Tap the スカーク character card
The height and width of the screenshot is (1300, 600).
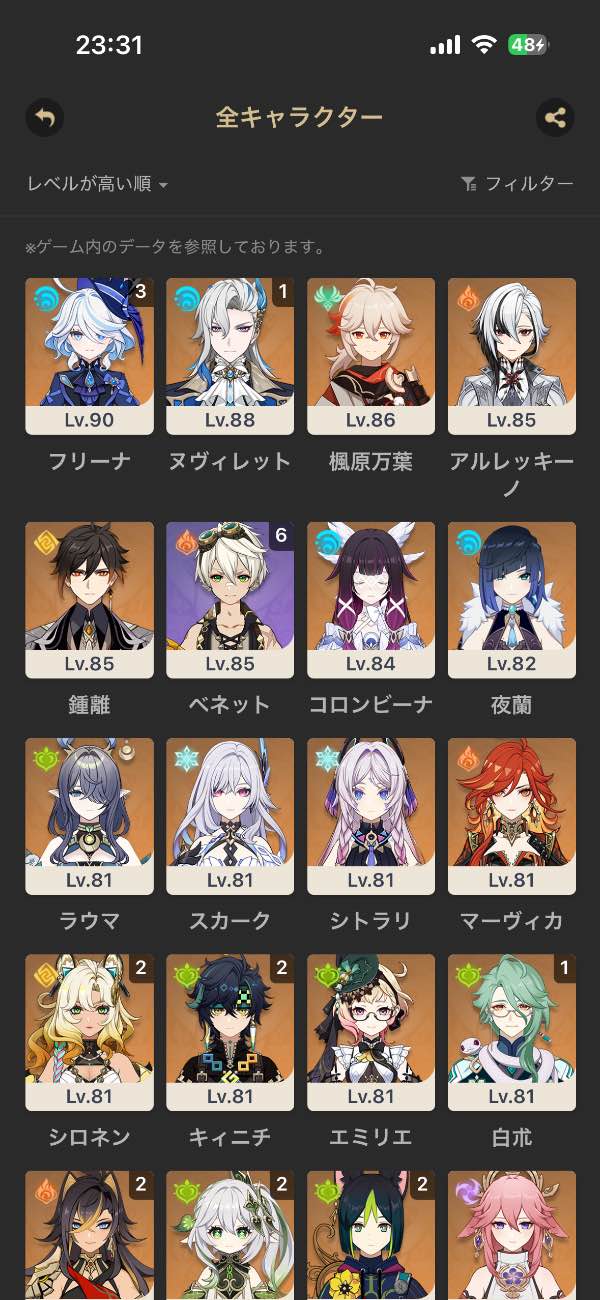click(x=230, y=816)
